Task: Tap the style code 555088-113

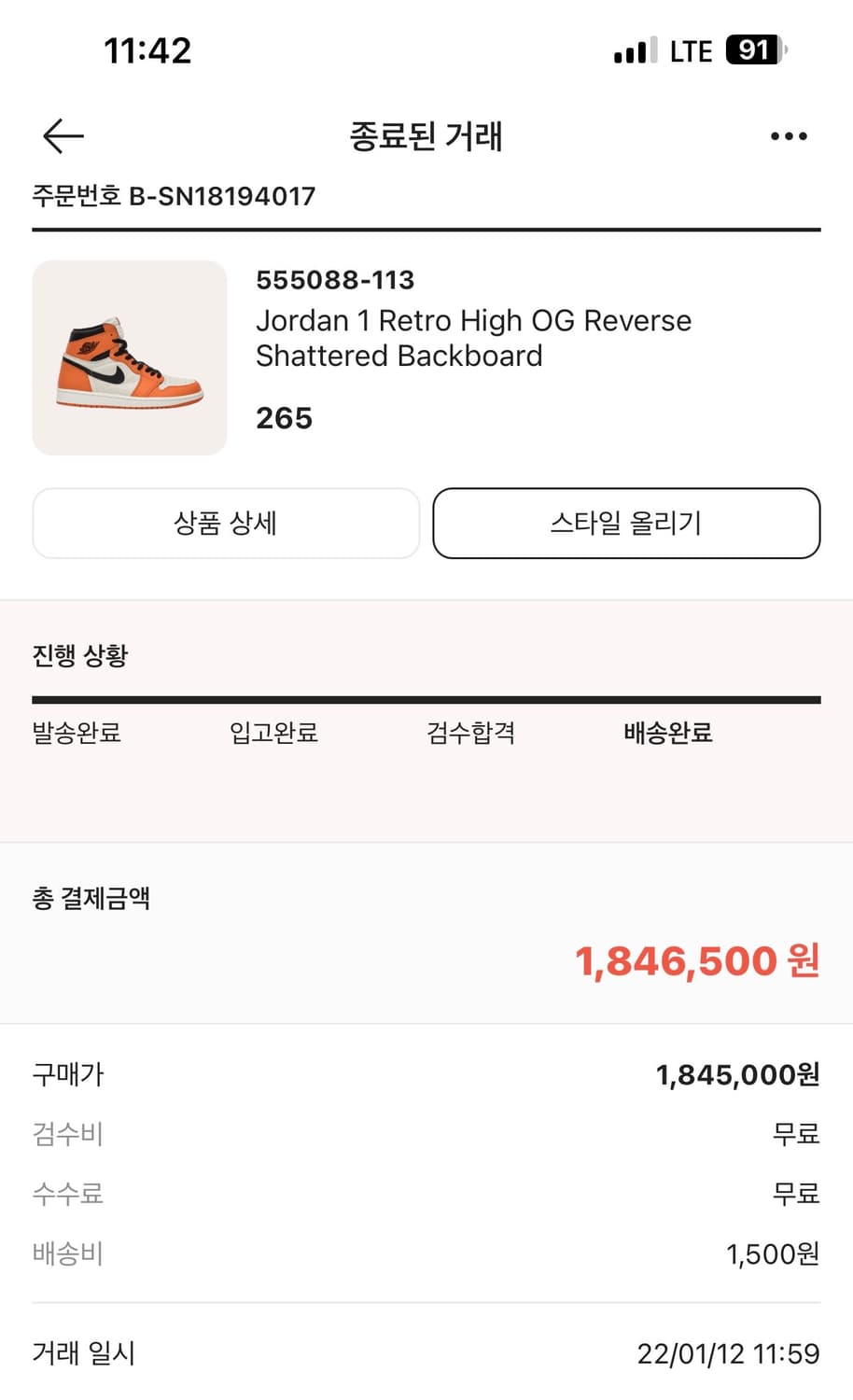Action: coord(335,280)
